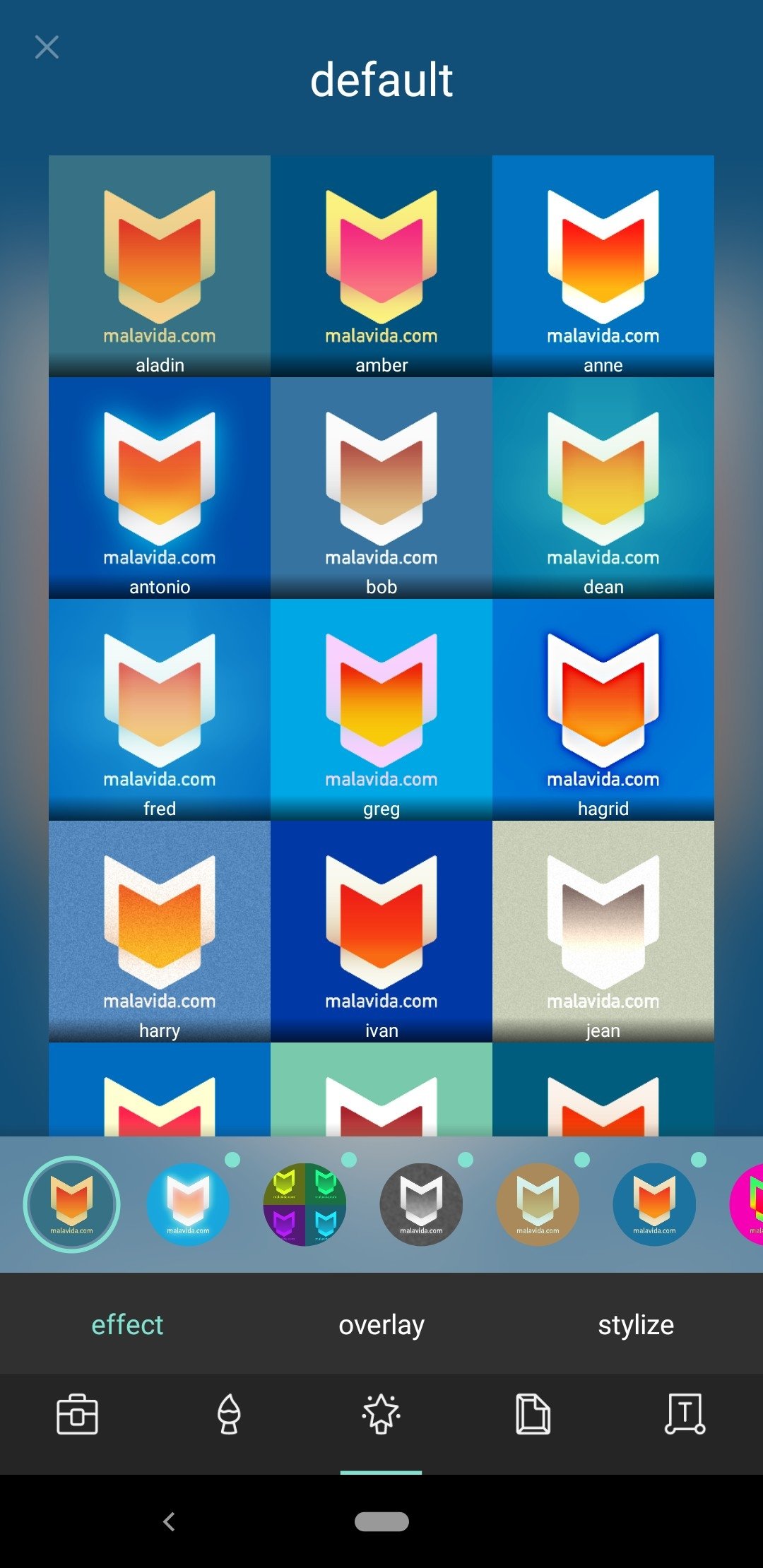
Task: Apply the fred effect
Action: click(x=160, y=710)
